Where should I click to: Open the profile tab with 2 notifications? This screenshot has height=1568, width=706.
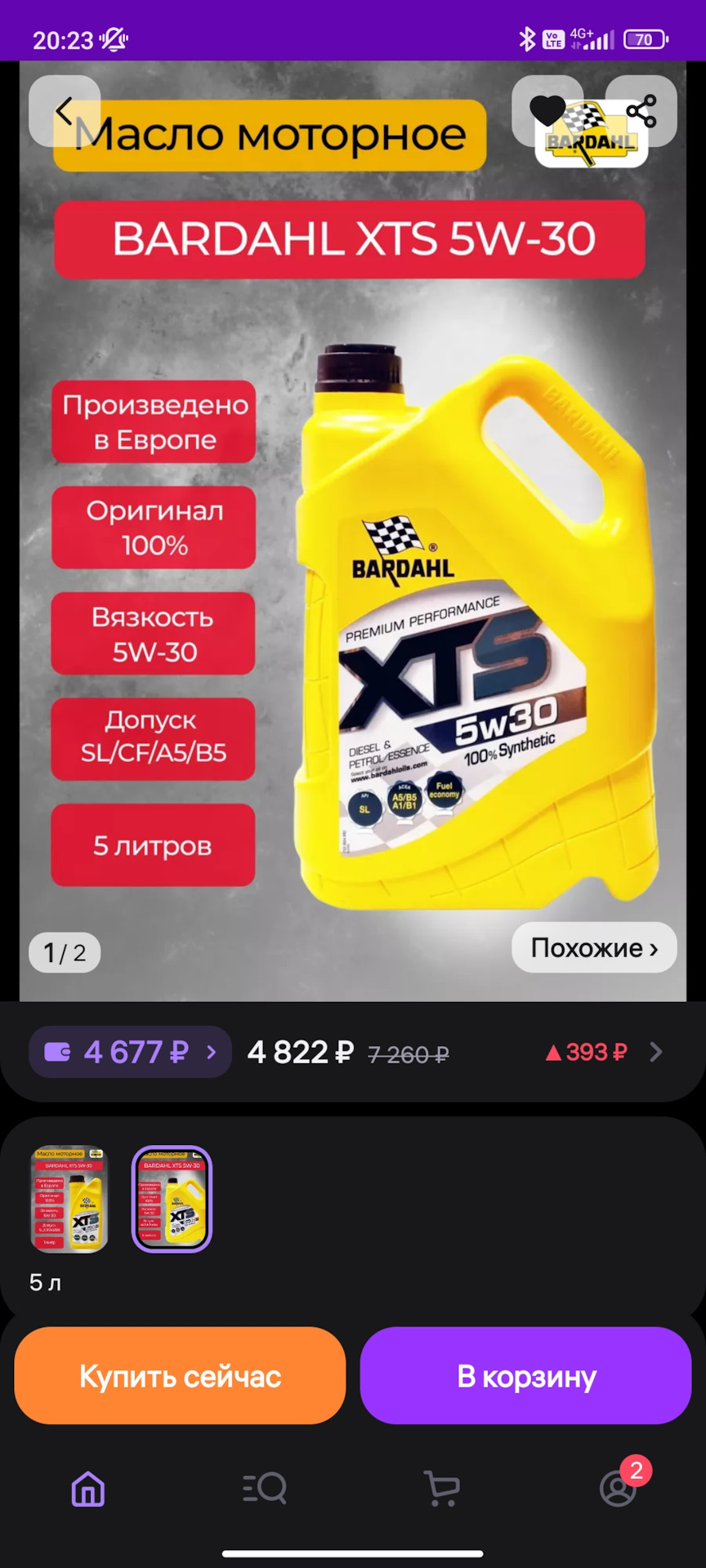click(618, 1489)
